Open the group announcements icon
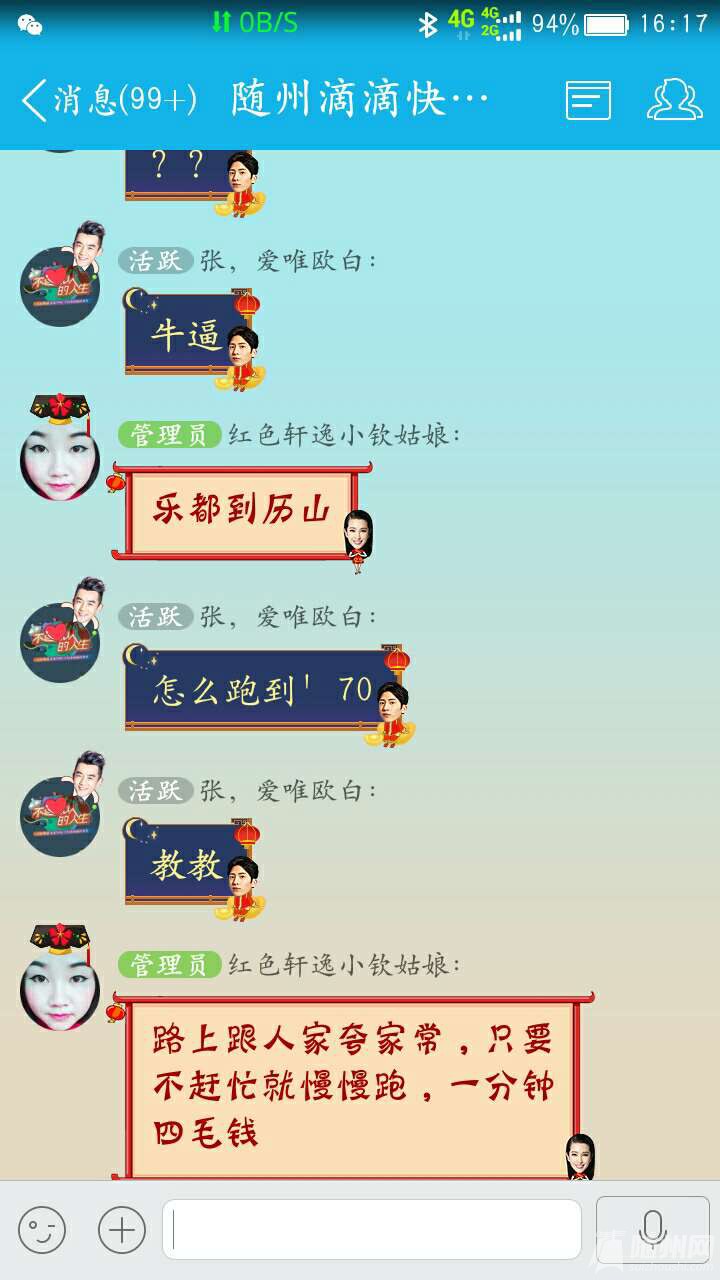 tap(588, 100)
